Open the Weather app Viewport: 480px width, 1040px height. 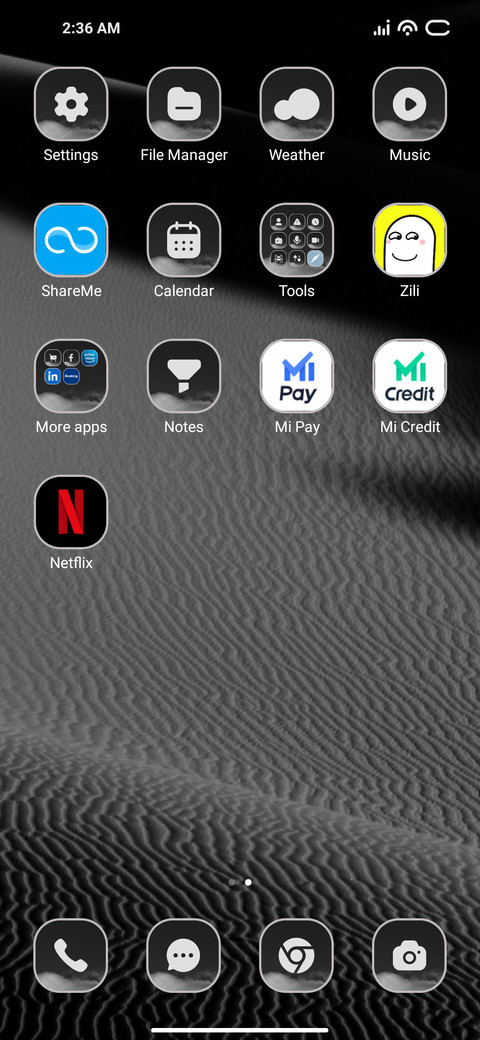click(296, 104)
